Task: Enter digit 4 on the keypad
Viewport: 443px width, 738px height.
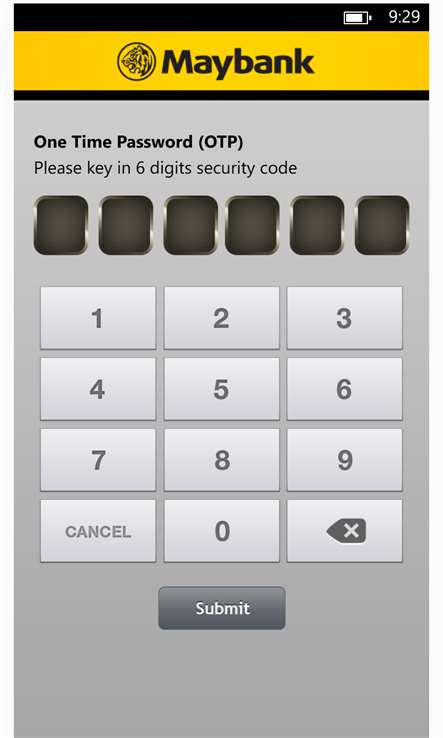Action: [x=98, y=389]
